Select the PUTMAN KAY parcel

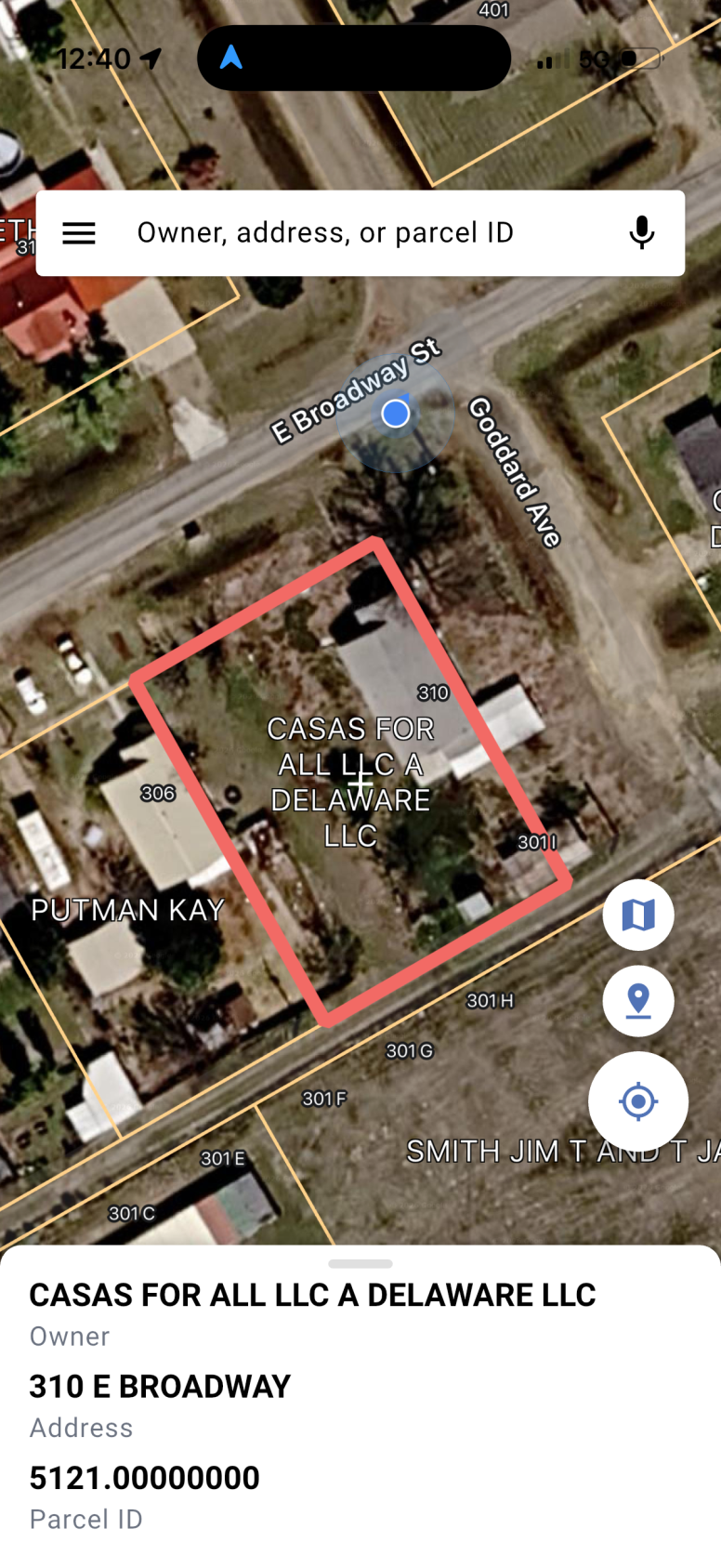tap(127, 910)
